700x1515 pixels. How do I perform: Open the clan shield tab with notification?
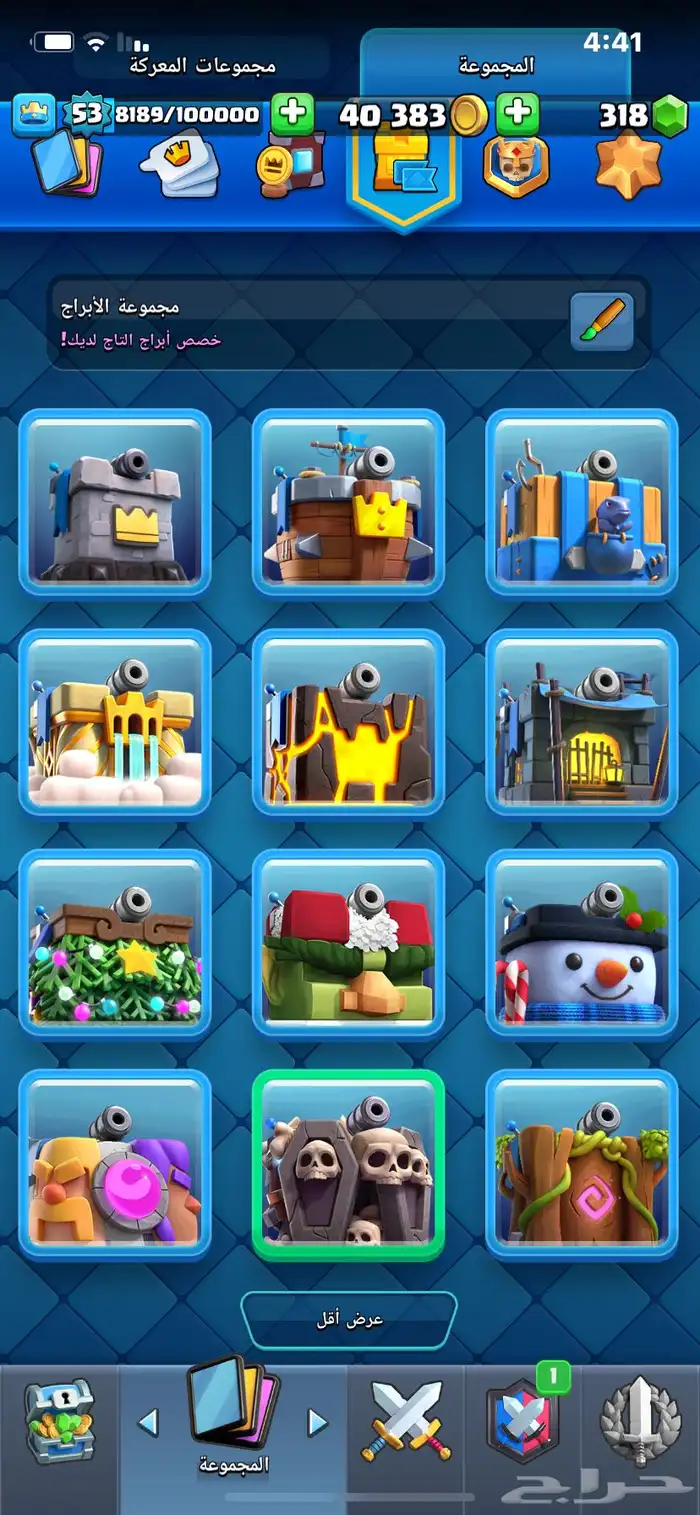click(521, 1422)
